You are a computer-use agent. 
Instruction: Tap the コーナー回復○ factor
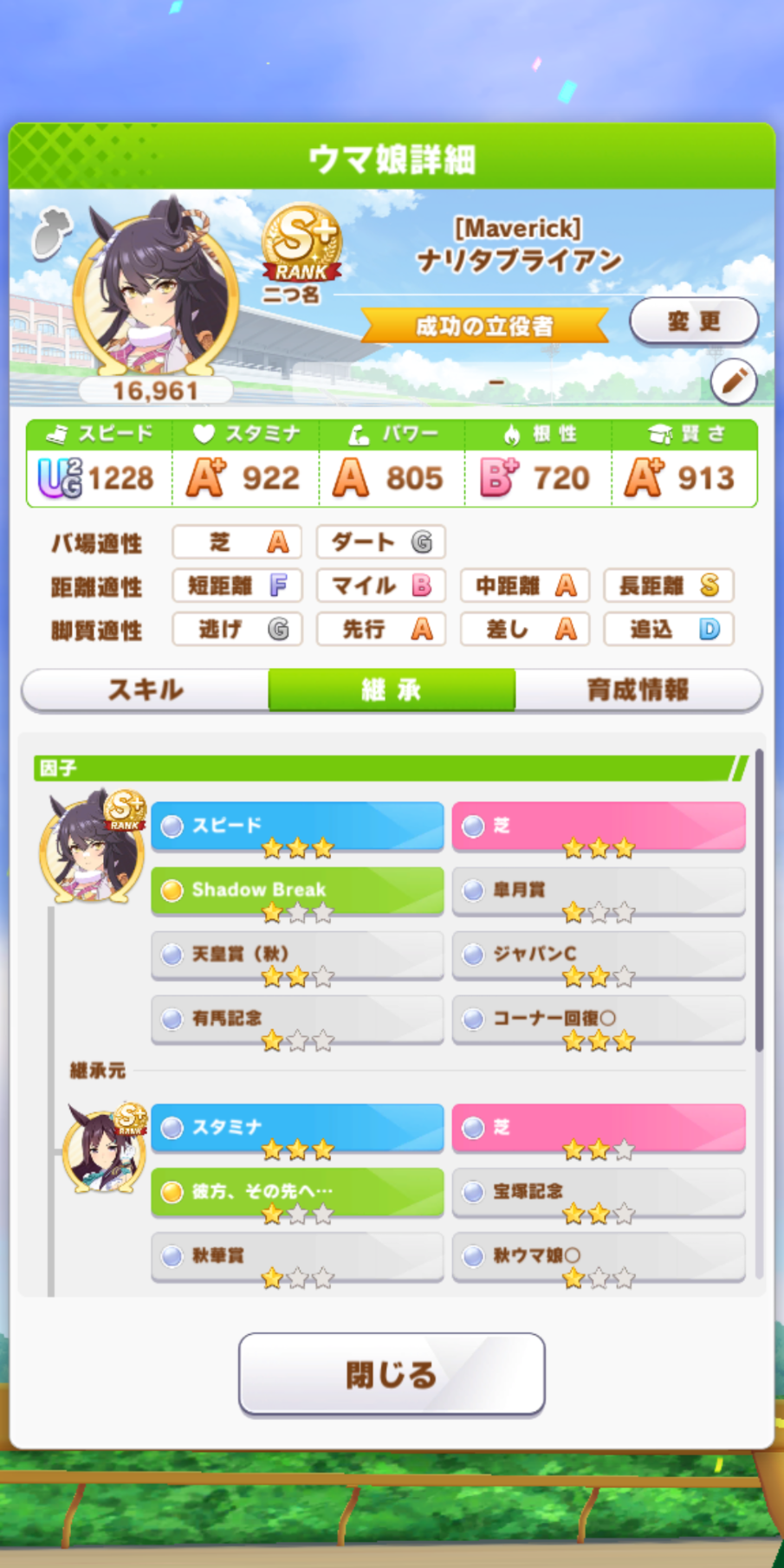599,1020
